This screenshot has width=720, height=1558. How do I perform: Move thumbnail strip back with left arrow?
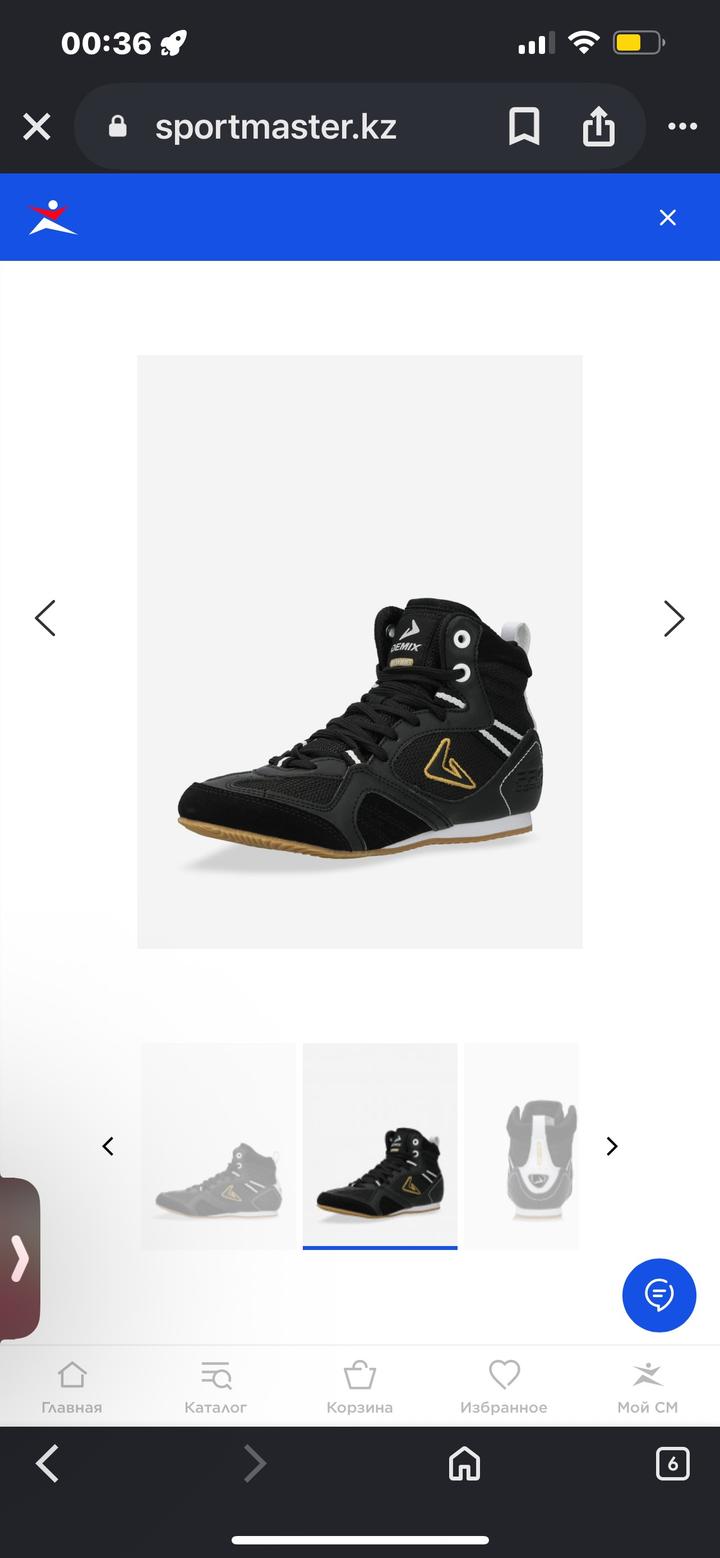point(108,1147)
